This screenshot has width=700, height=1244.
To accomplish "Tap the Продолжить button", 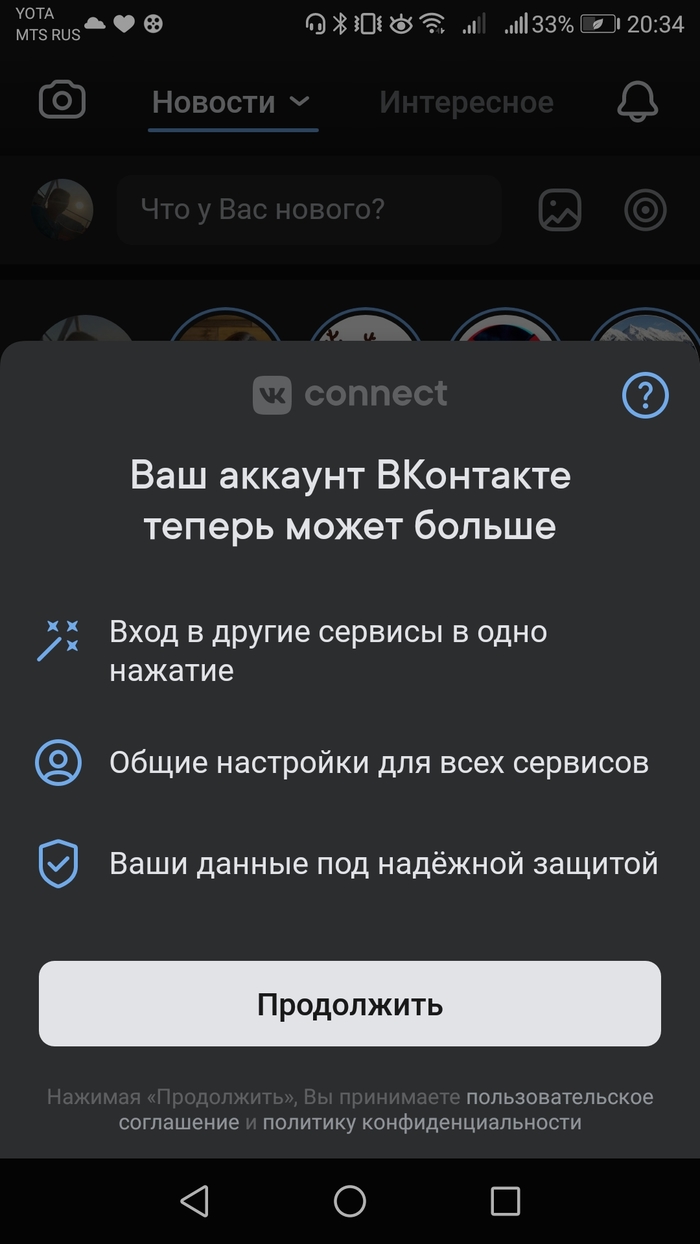I will (x=350, y=1004).
